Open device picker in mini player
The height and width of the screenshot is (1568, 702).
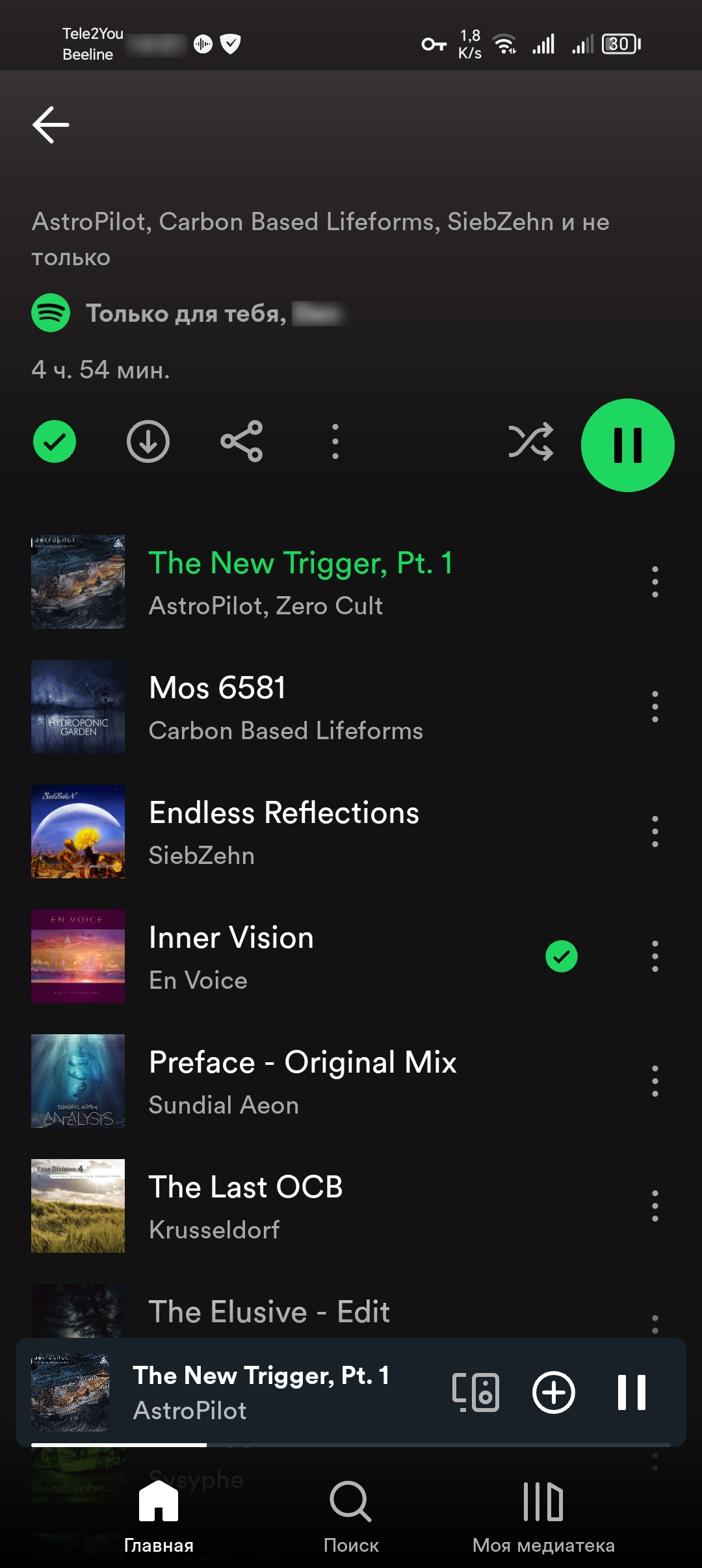pyautogui.click(x=476, y=1392)
